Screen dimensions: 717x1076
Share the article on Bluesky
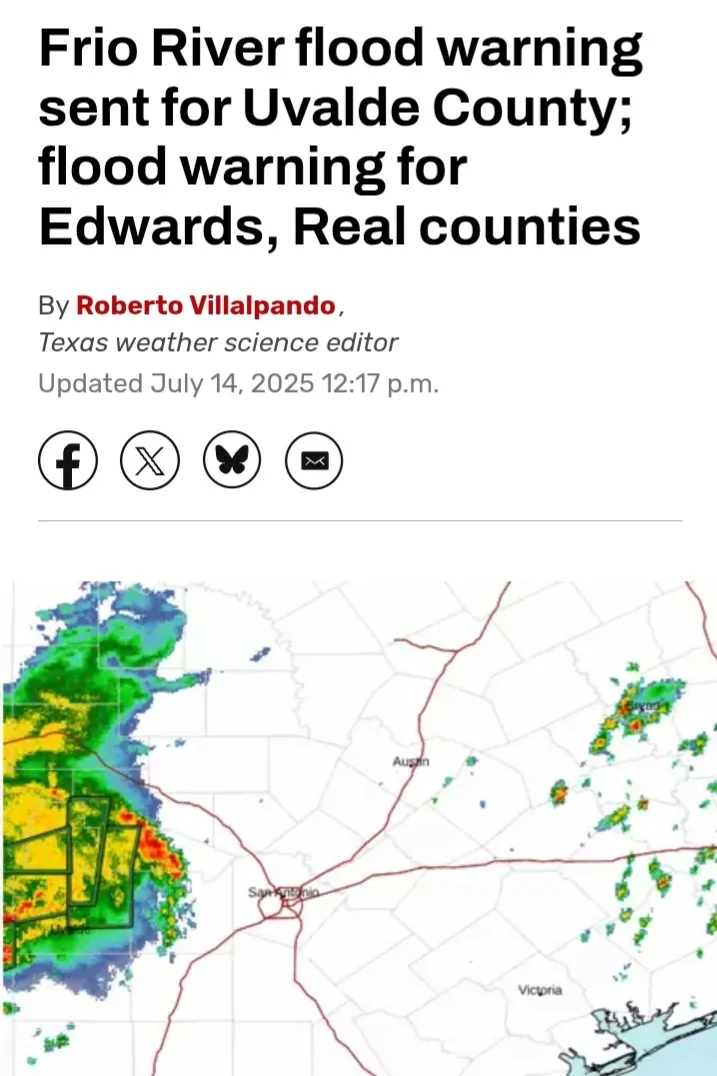pyautogui.click(x=232, y=461)
